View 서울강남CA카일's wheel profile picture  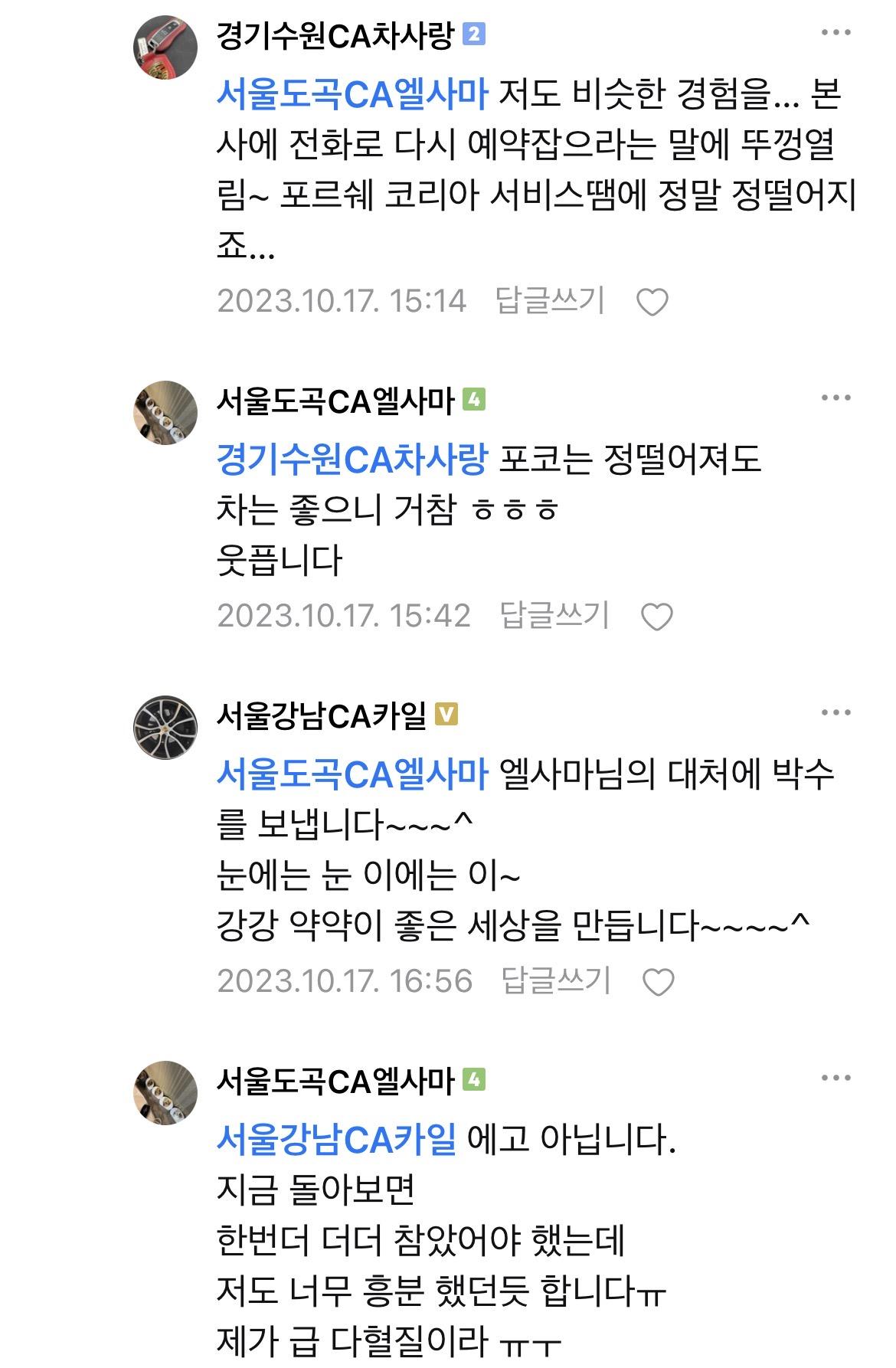[x=165, y=727]
